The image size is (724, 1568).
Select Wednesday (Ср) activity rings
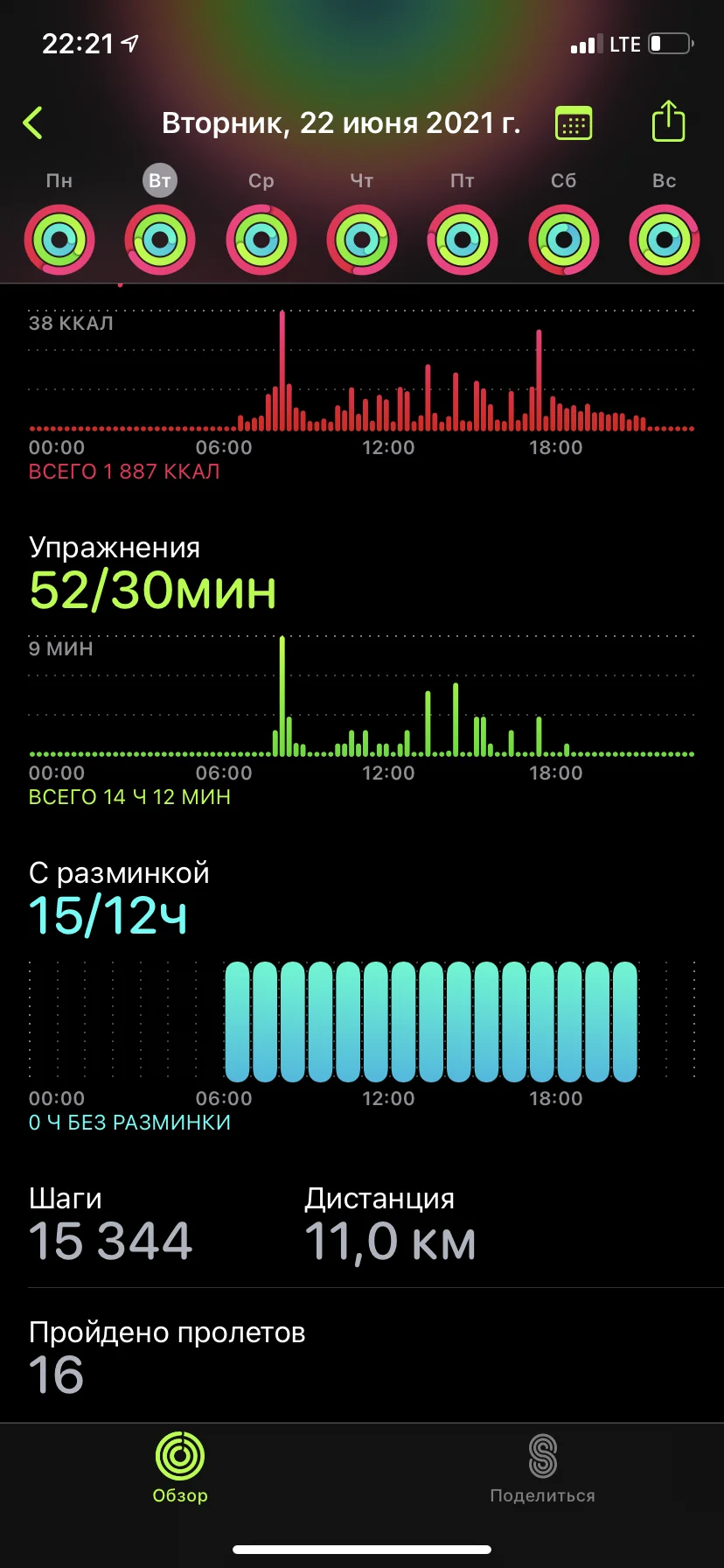tap(261, 239)
